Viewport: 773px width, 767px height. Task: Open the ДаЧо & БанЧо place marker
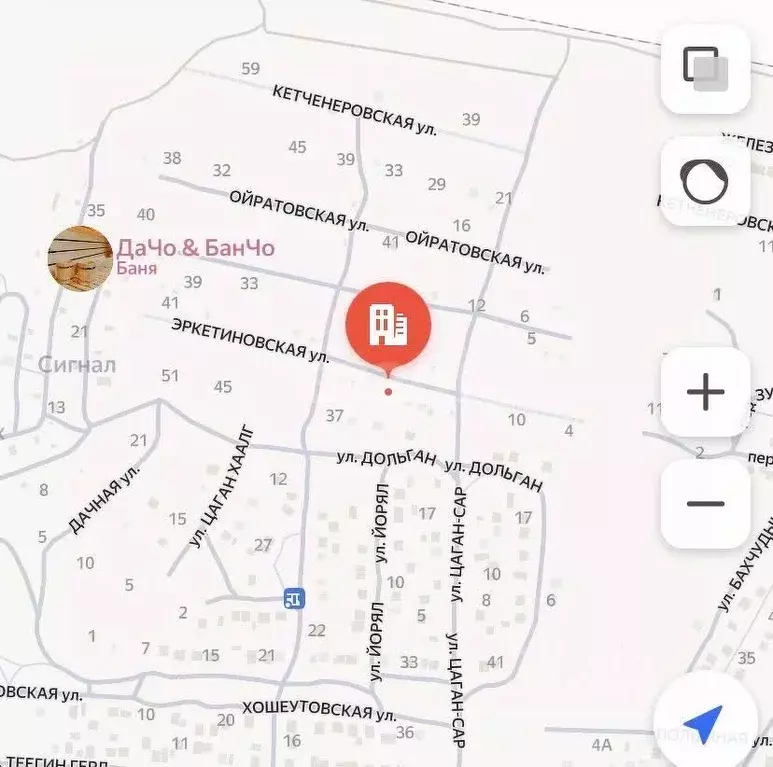point(80,256)
